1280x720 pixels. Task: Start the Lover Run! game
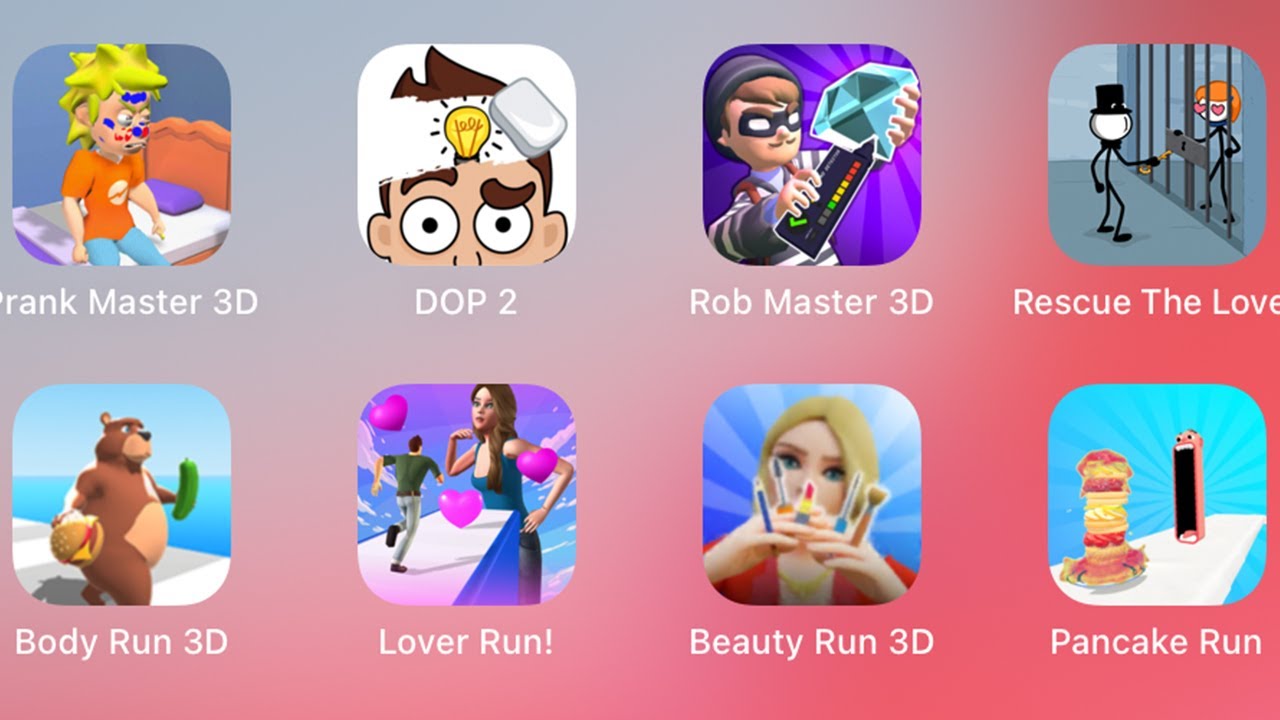pyautogui.click(x=466, y=495)
